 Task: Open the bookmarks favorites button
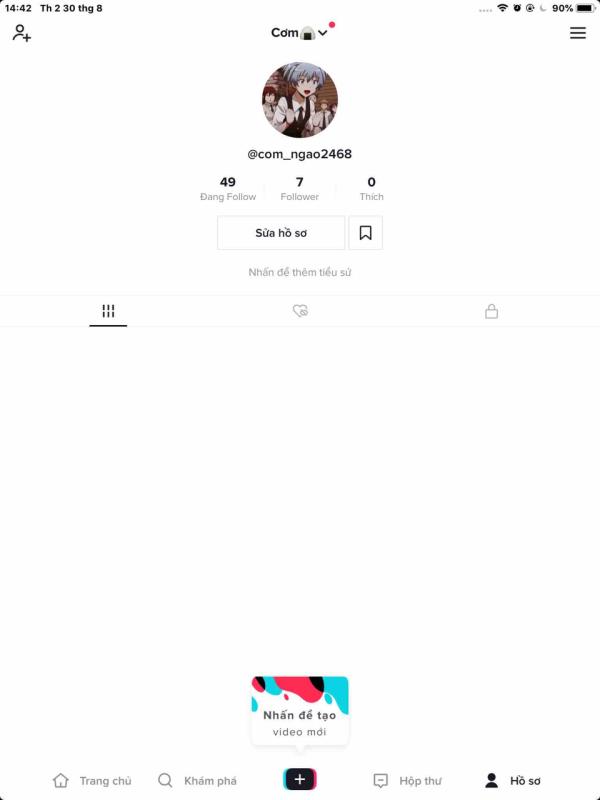pos(366,233)
